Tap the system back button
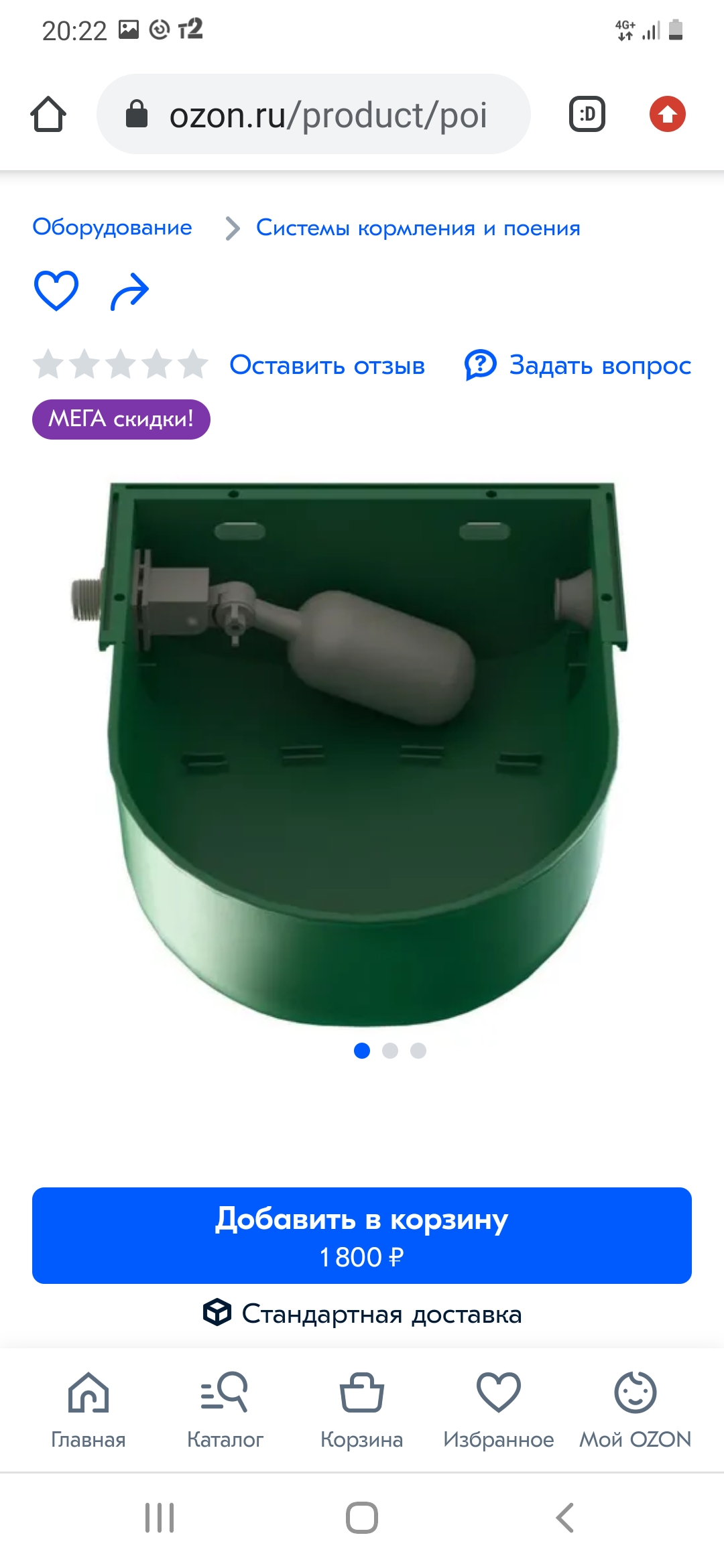 [x=564, y=1518]
